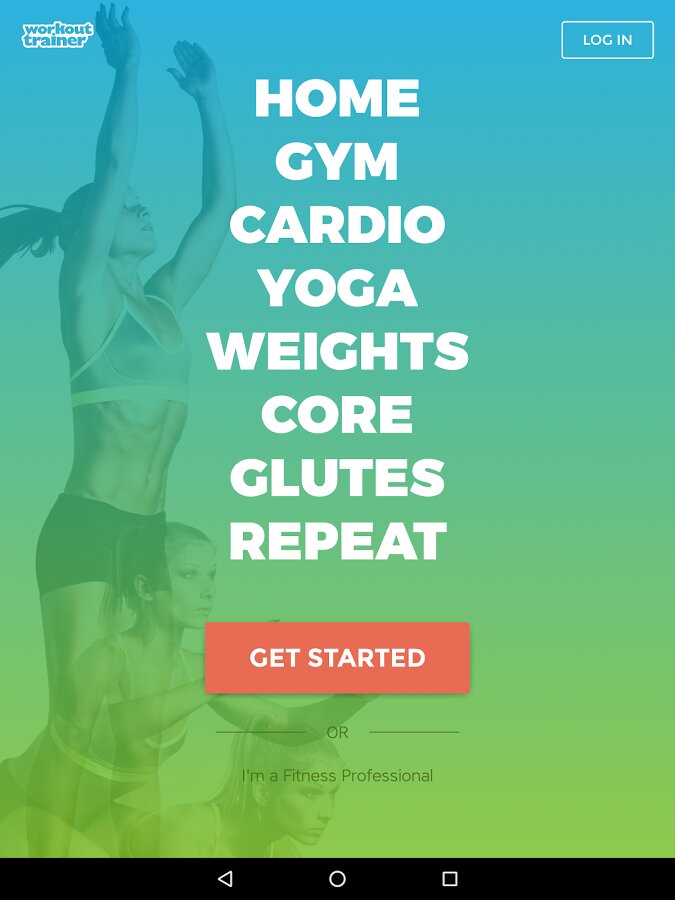Tap the GET STARTED button
This screenshot has width=675, height=900.
337,658
